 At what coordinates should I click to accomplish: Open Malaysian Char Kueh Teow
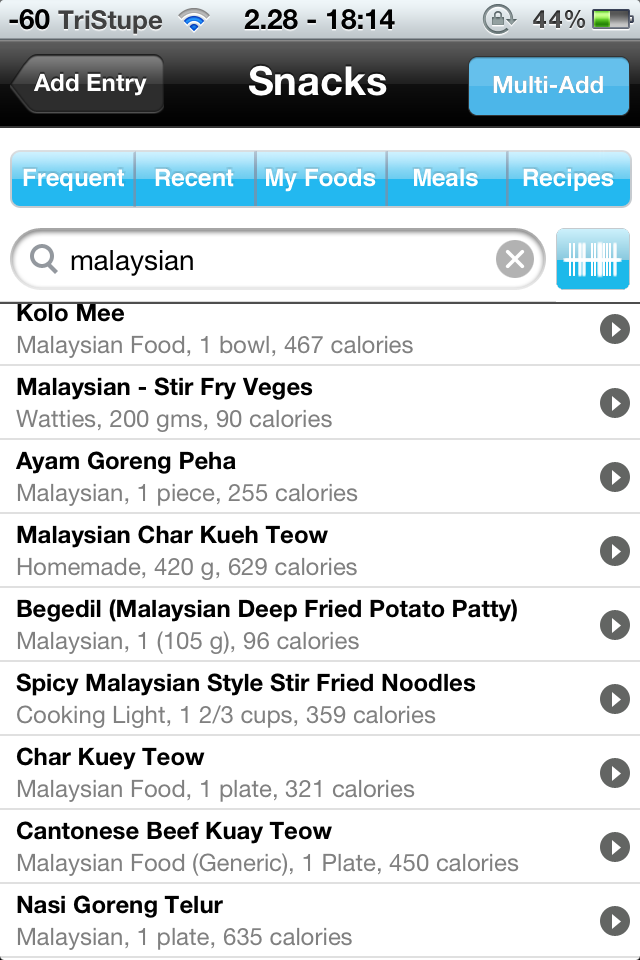(300, 551)
